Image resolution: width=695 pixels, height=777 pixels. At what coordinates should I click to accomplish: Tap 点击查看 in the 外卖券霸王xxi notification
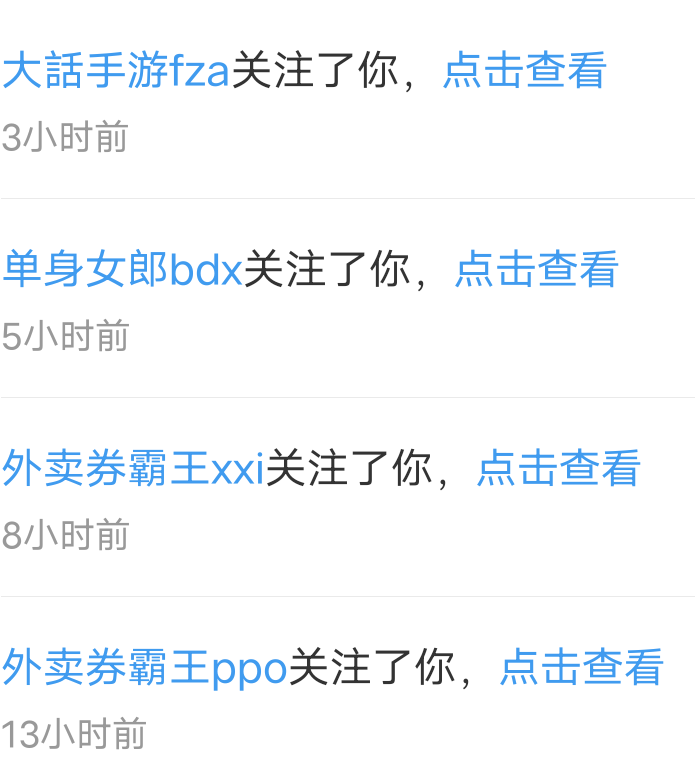[558, 469]
